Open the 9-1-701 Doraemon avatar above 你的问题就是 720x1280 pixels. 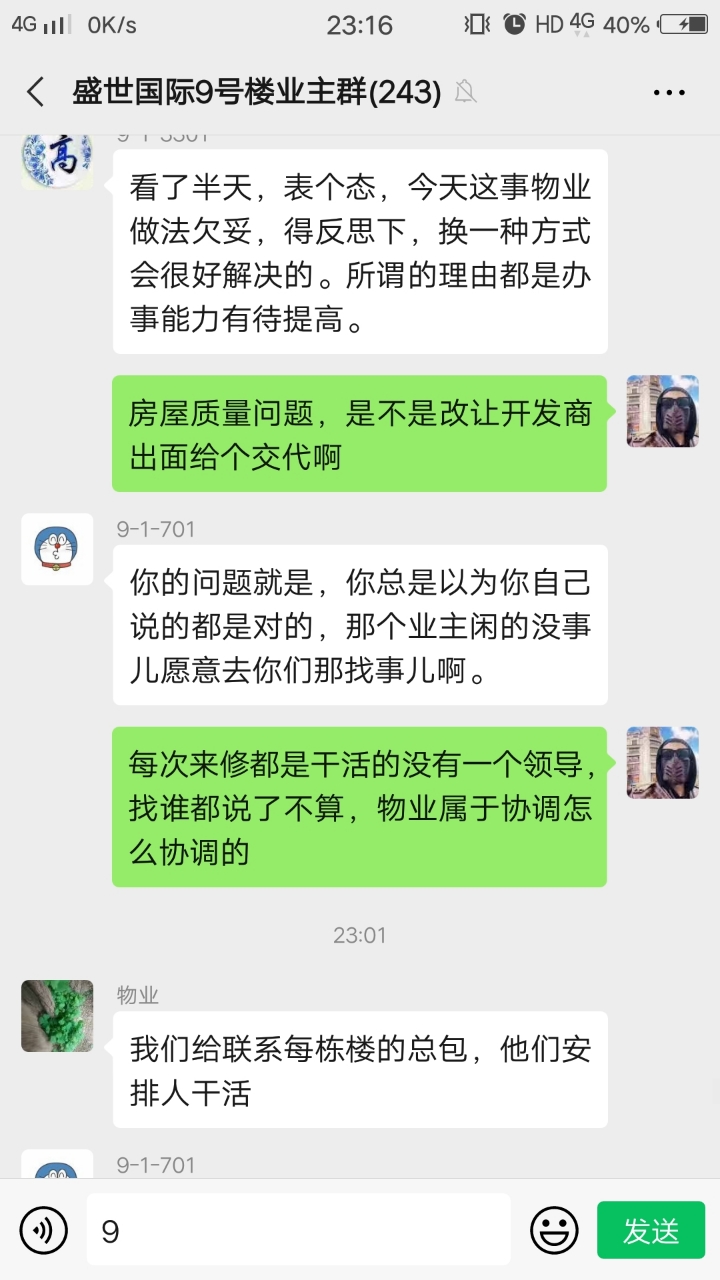(x=57, y=549)
